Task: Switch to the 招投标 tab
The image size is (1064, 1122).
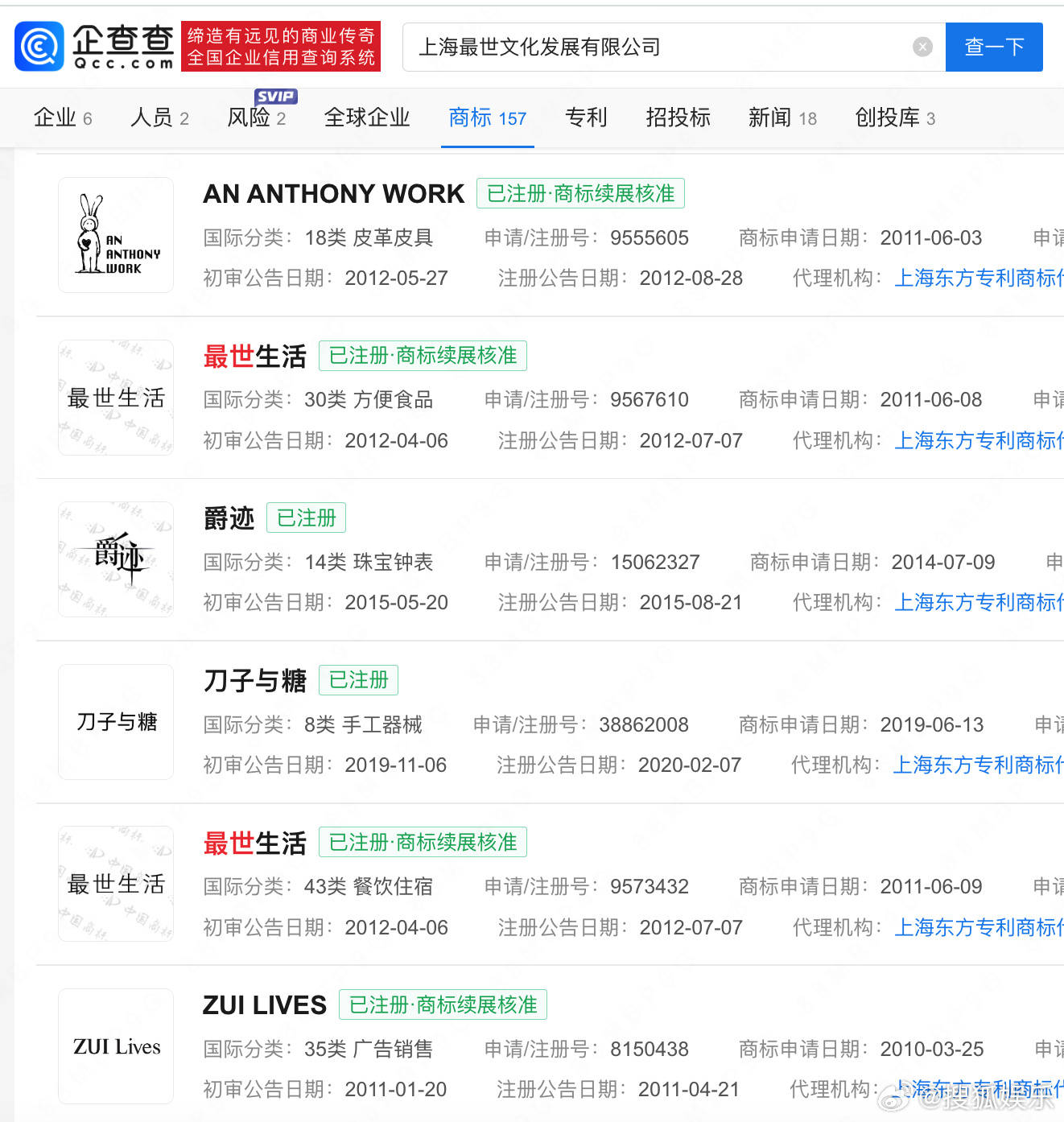Action: pos(678,118)
